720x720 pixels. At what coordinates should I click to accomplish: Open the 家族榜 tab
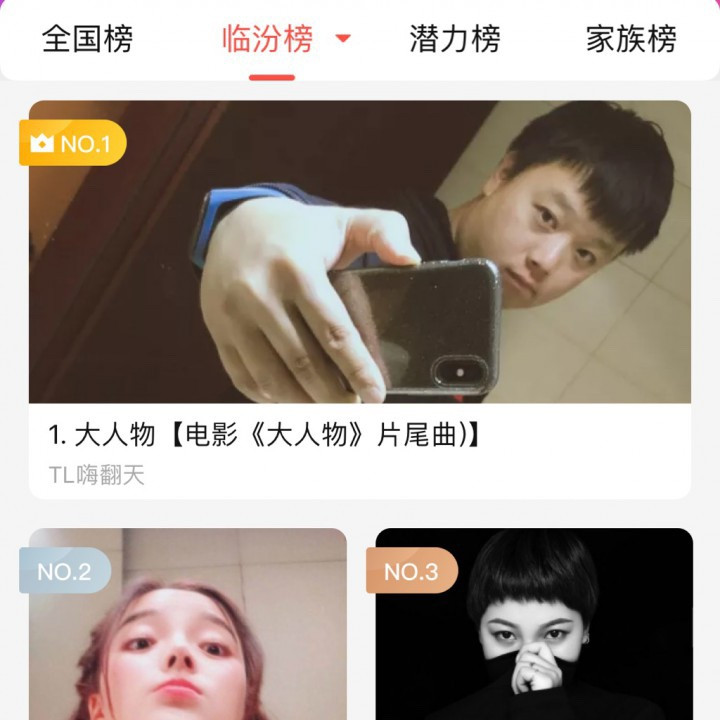point(631,40)
